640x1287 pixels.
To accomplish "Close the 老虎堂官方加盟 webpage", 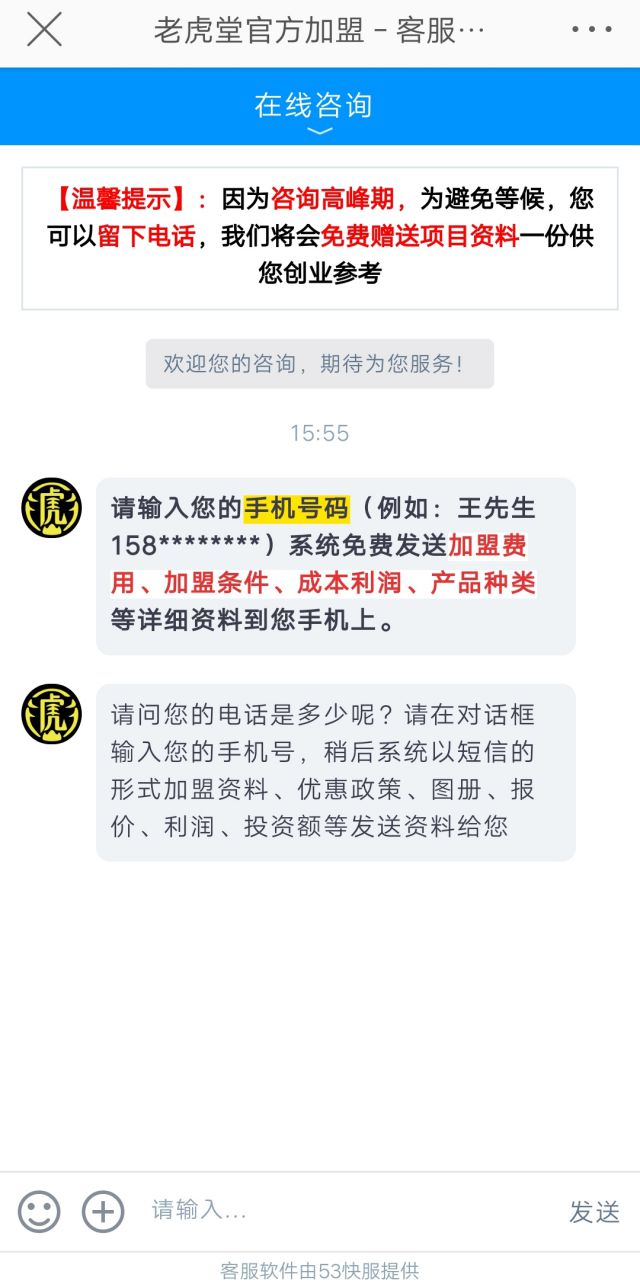I will tap(44, 30).
